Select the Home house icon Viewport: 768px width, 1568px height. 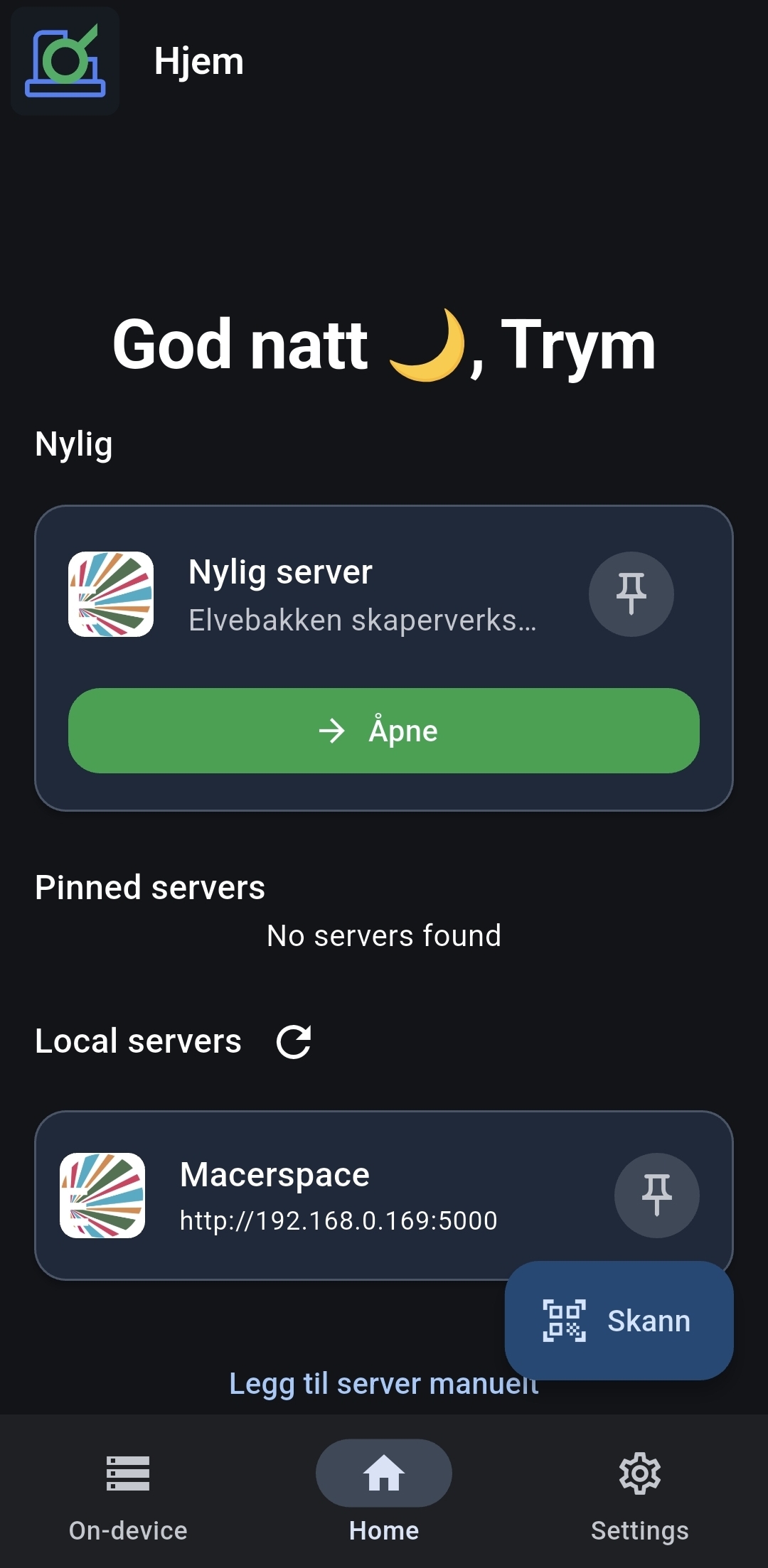(x=383, y=1473)
